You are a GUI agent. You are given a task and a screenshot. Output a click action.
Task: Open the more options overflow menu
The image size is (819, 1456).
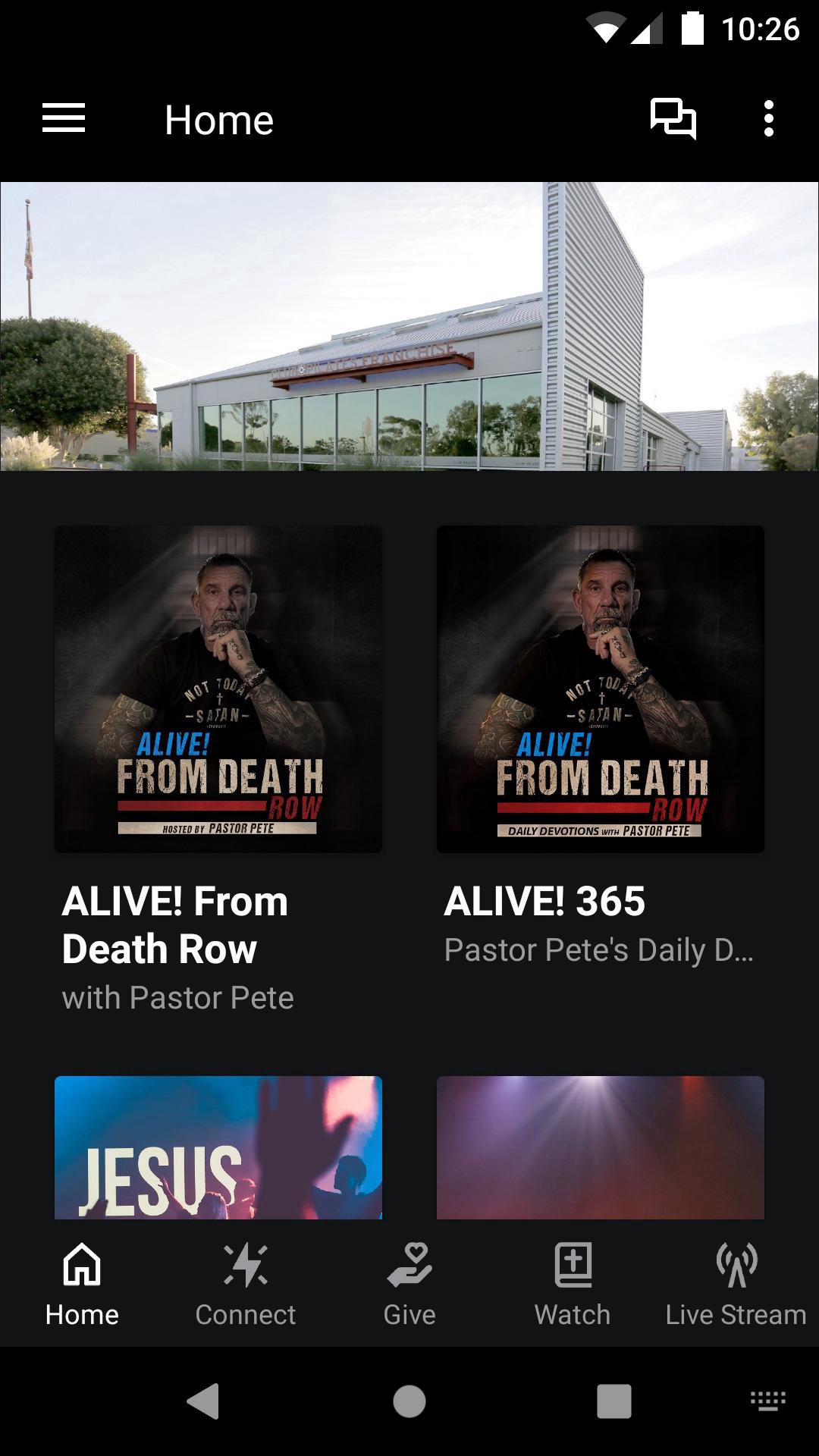tap(768, 119)
